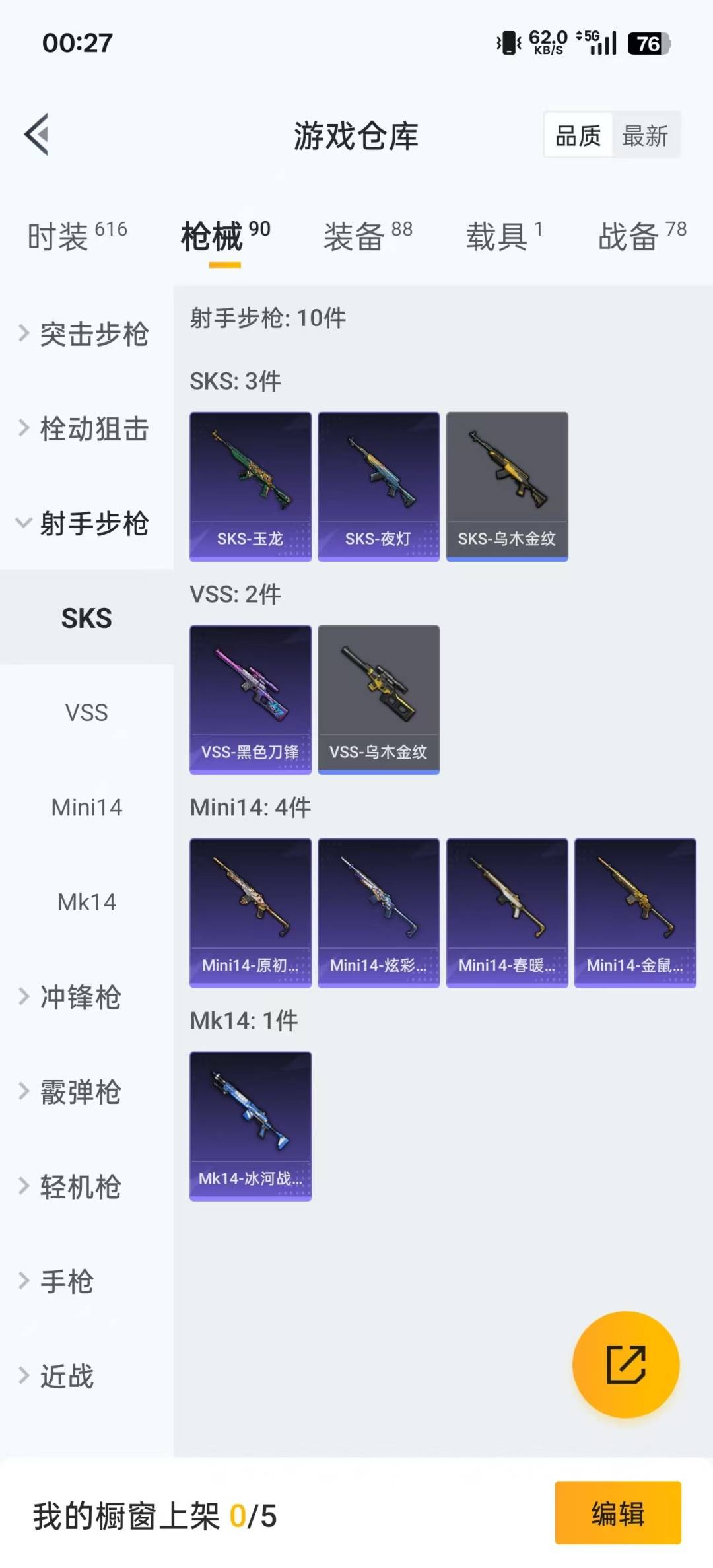This screenshot has height=1568, width=713.
Task: Expand the 栓动狙击 category
Action: (x=86, y=429)
